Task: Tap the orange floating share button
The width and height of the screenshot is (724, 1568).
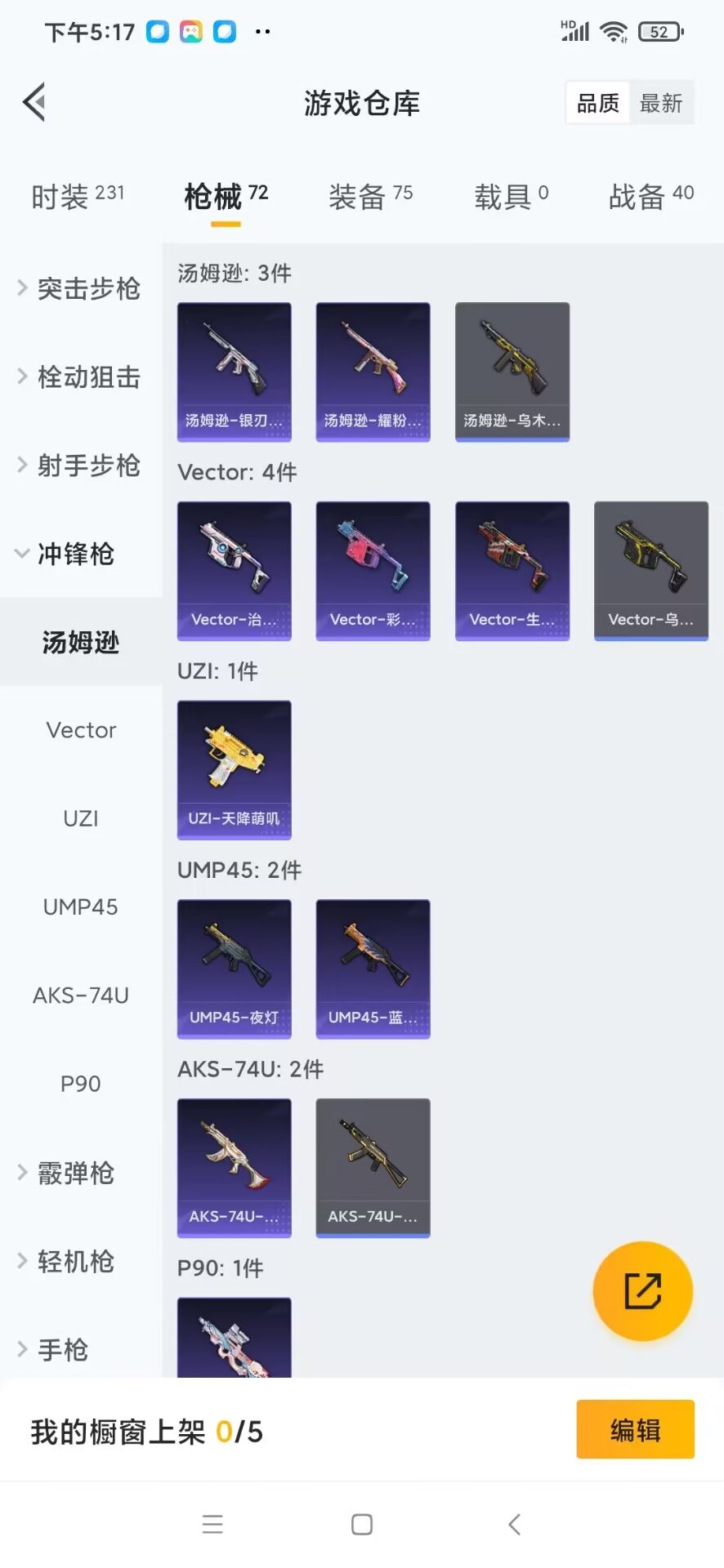Action: coord(642,1291)
